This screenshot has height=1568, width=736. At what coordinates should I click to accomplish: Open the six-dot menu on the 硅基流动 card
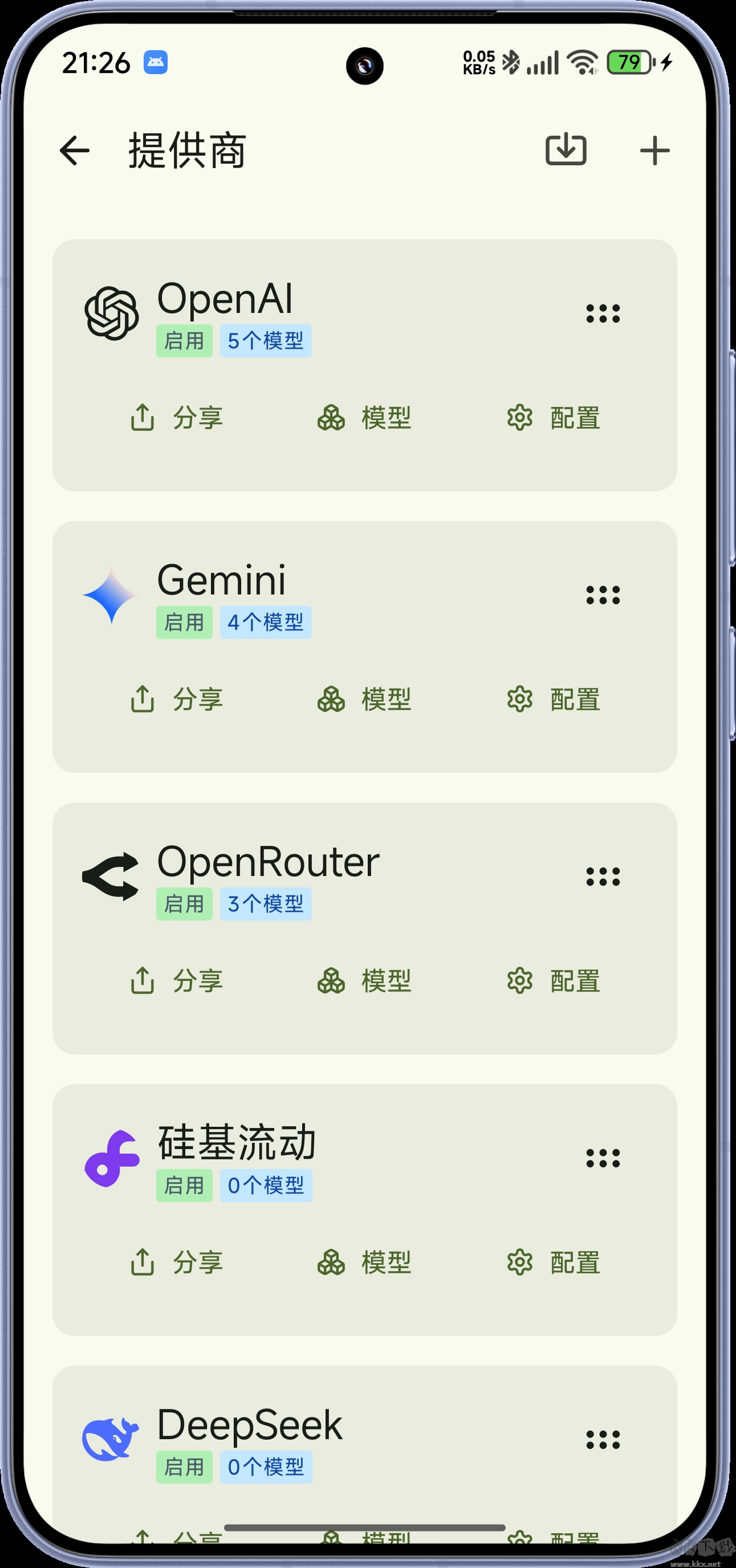(x=603, y=1158)
